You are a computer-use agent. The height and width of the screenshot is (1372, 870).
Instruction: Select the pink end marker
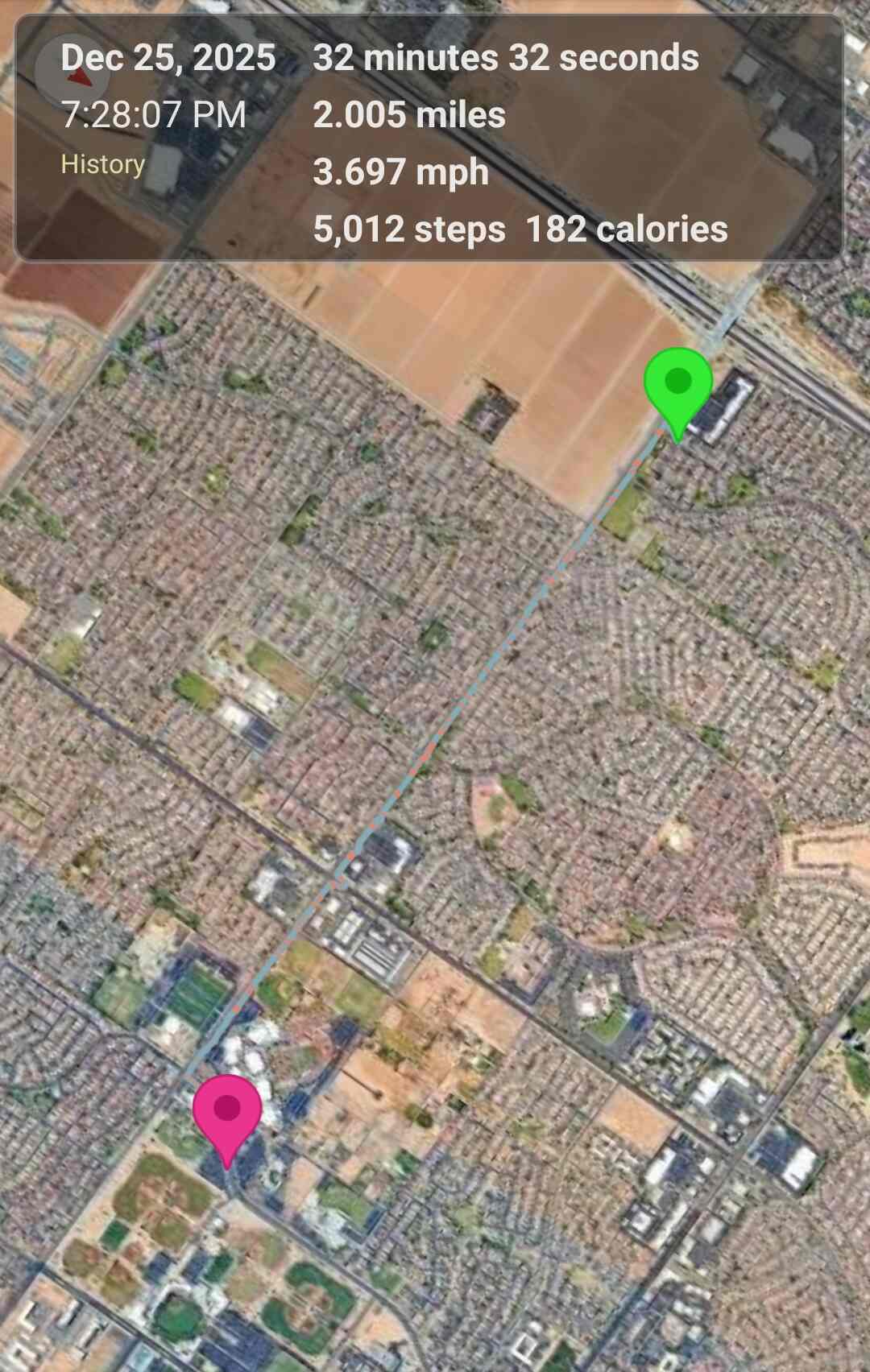click(227, 1113)
